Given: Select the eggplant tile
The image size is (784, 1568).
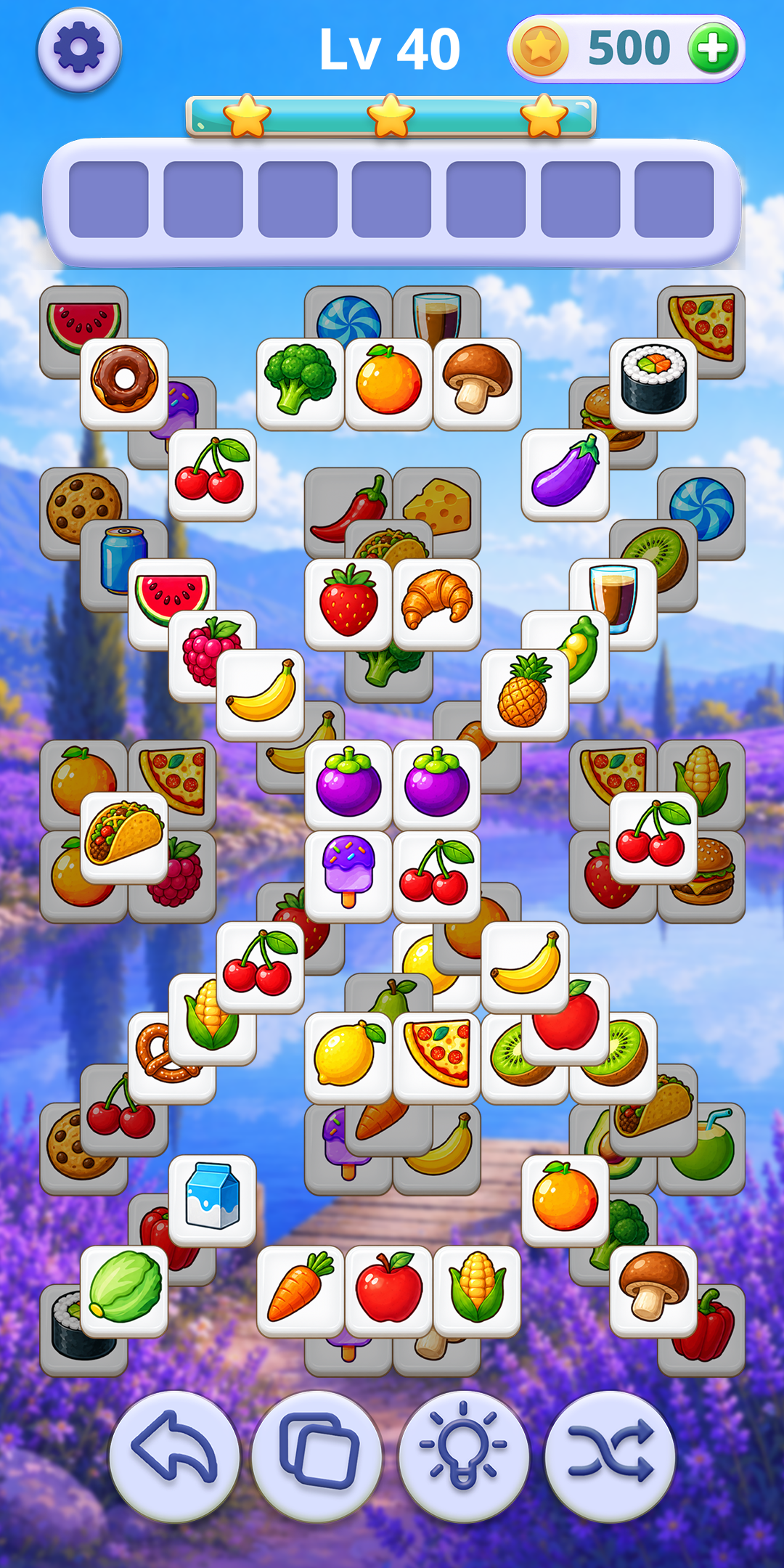Looking at the screenshot, I should pos(565,475).
